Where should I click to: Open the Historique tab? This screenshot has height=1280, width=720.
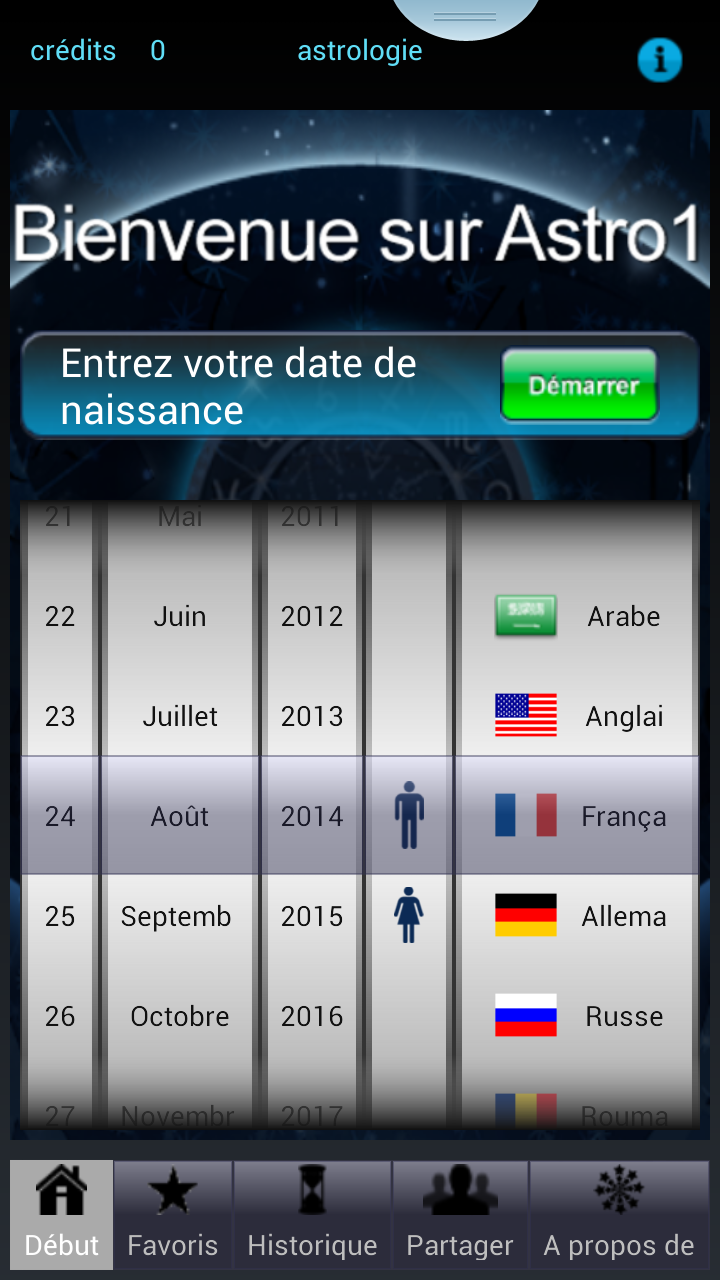pyautogui.click(x=312, y=1214)
